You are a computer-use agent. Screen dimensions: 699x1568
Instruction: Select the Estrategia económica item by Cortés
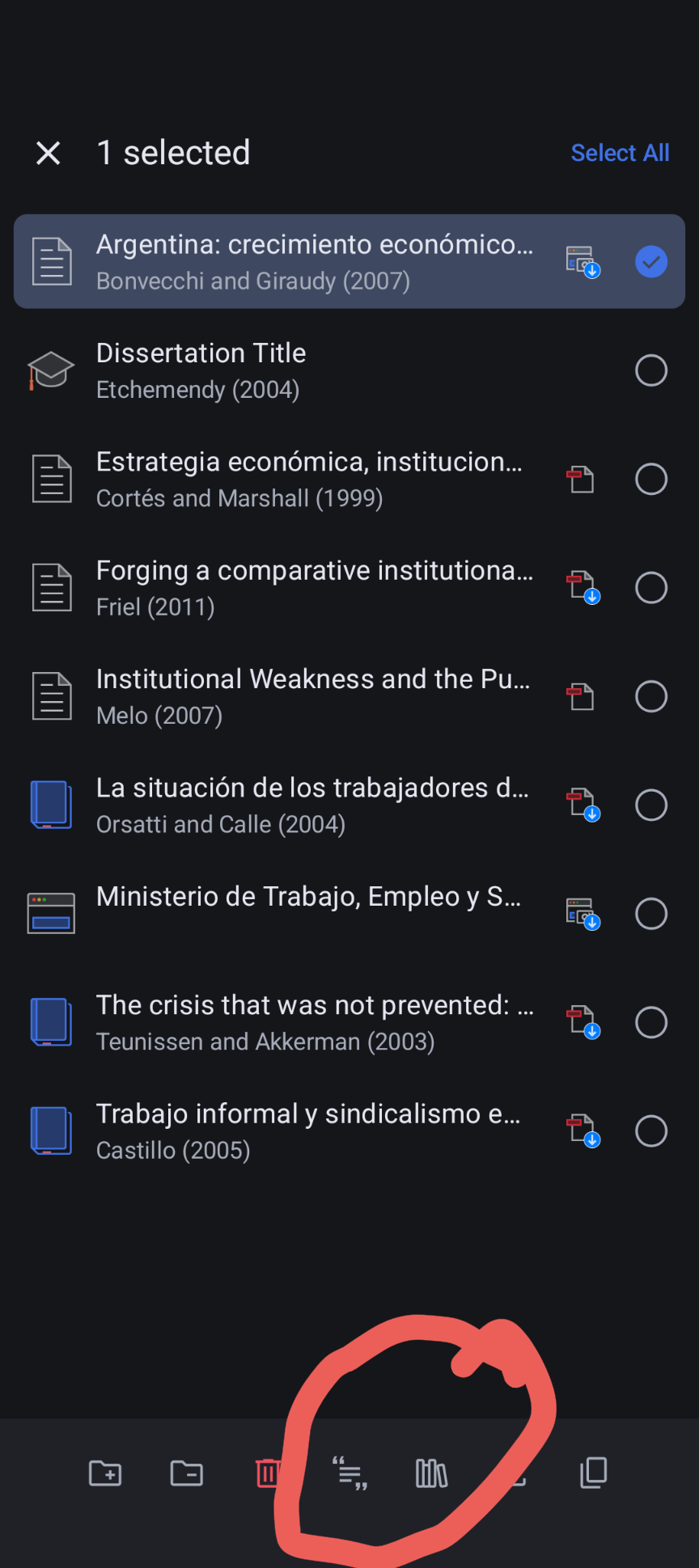[x=650, y=480]
